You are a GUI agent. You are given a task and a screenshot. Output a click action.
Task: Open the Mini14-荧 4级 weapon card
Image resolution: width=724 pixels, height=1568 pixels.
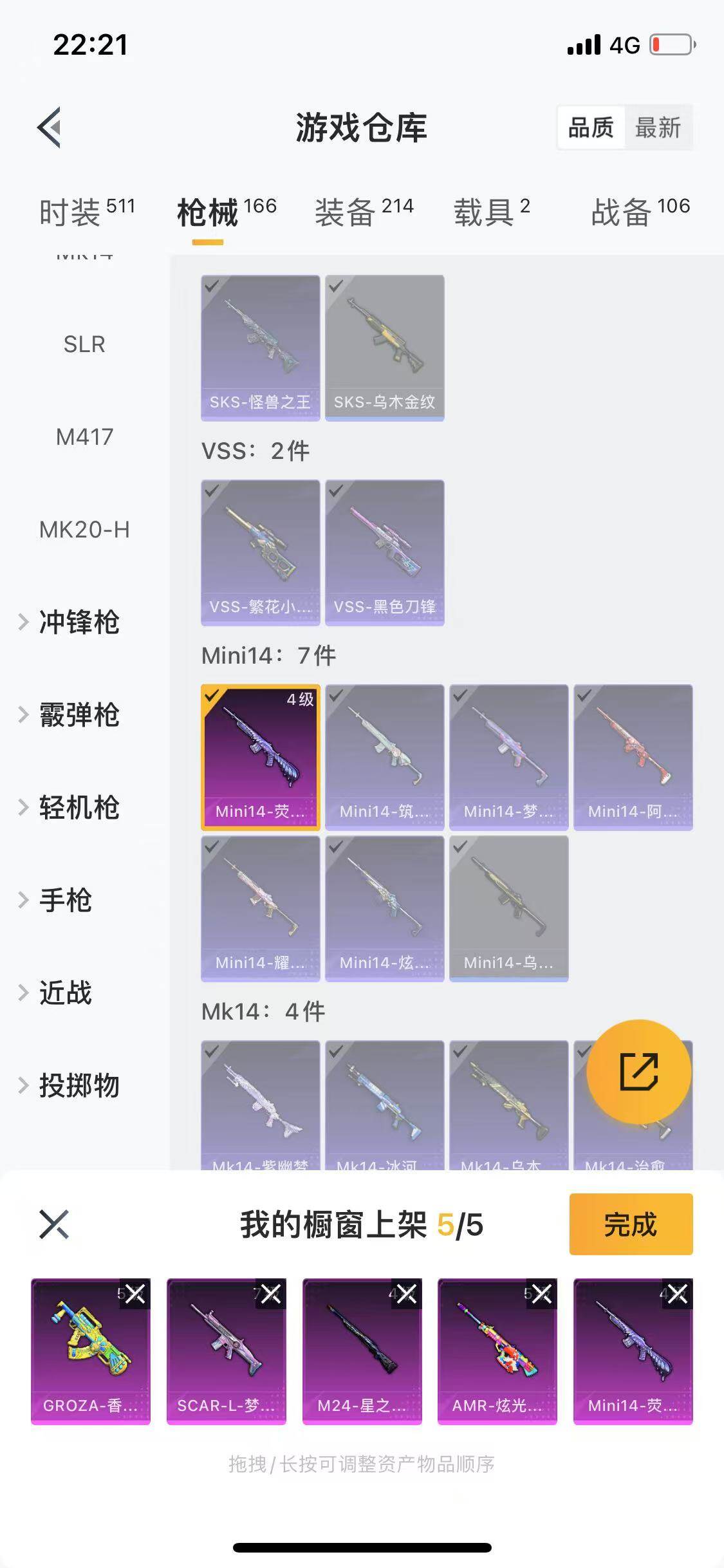(x=260, y=753)
